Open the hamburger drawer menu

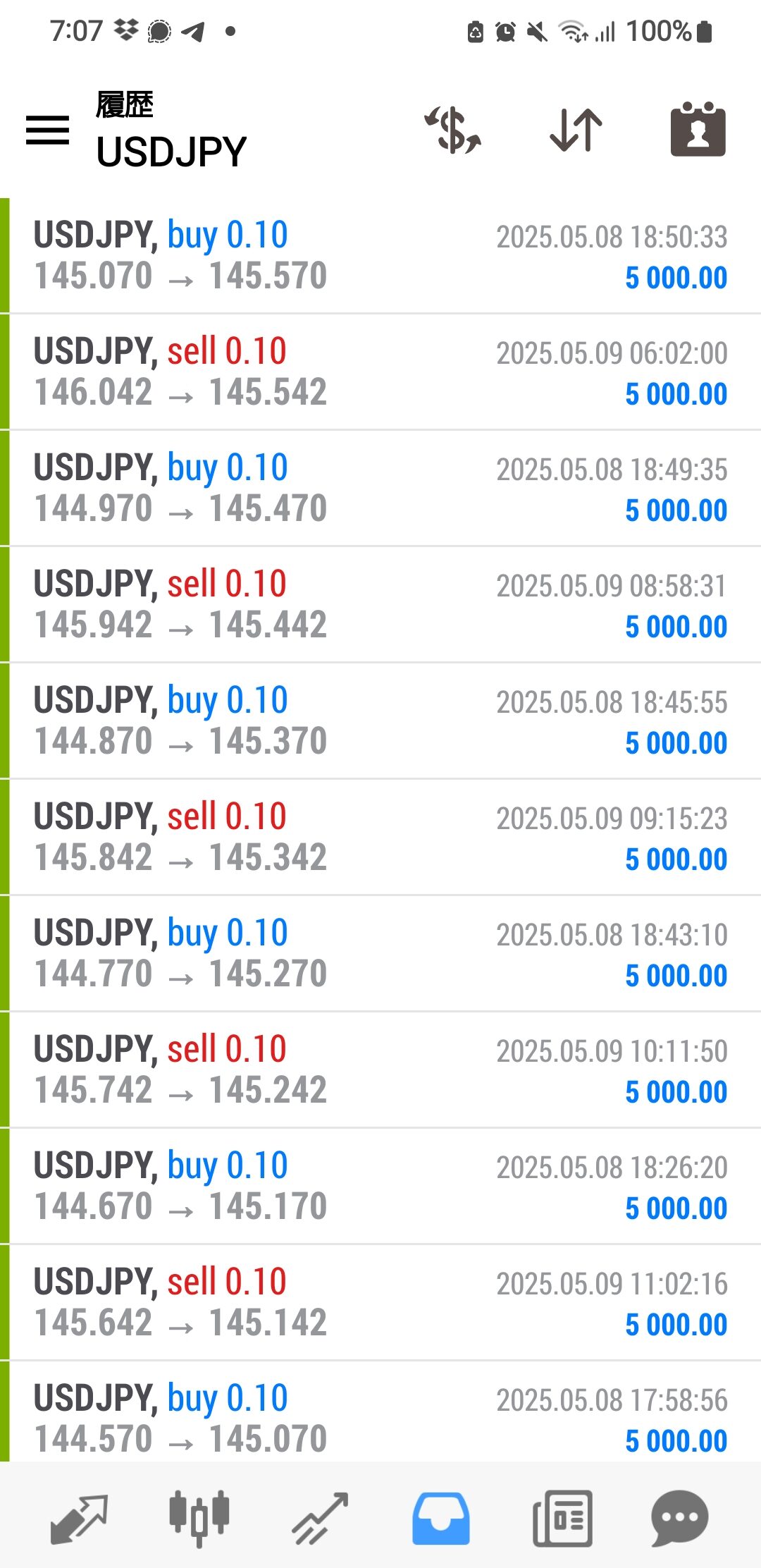[47, 130]
